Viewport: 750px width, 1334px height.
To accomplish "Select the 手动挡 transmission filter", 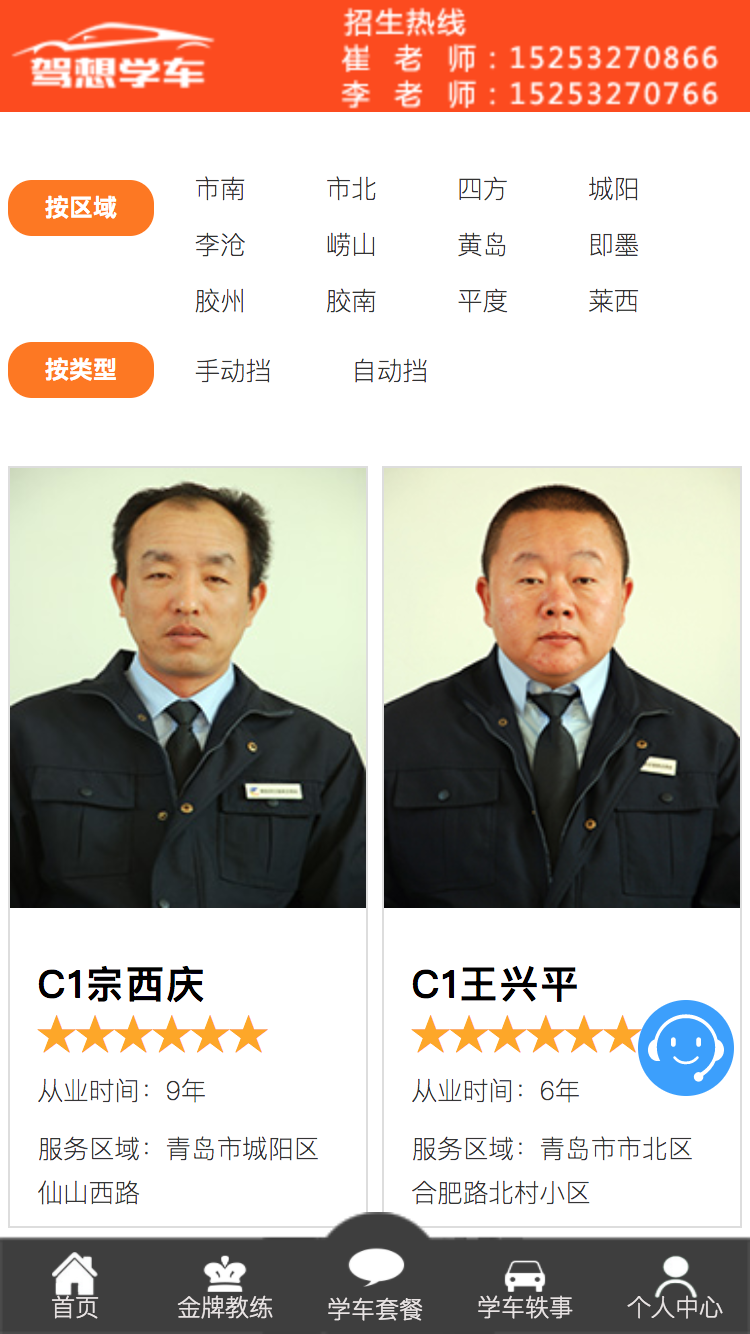I will pos(233,371).
